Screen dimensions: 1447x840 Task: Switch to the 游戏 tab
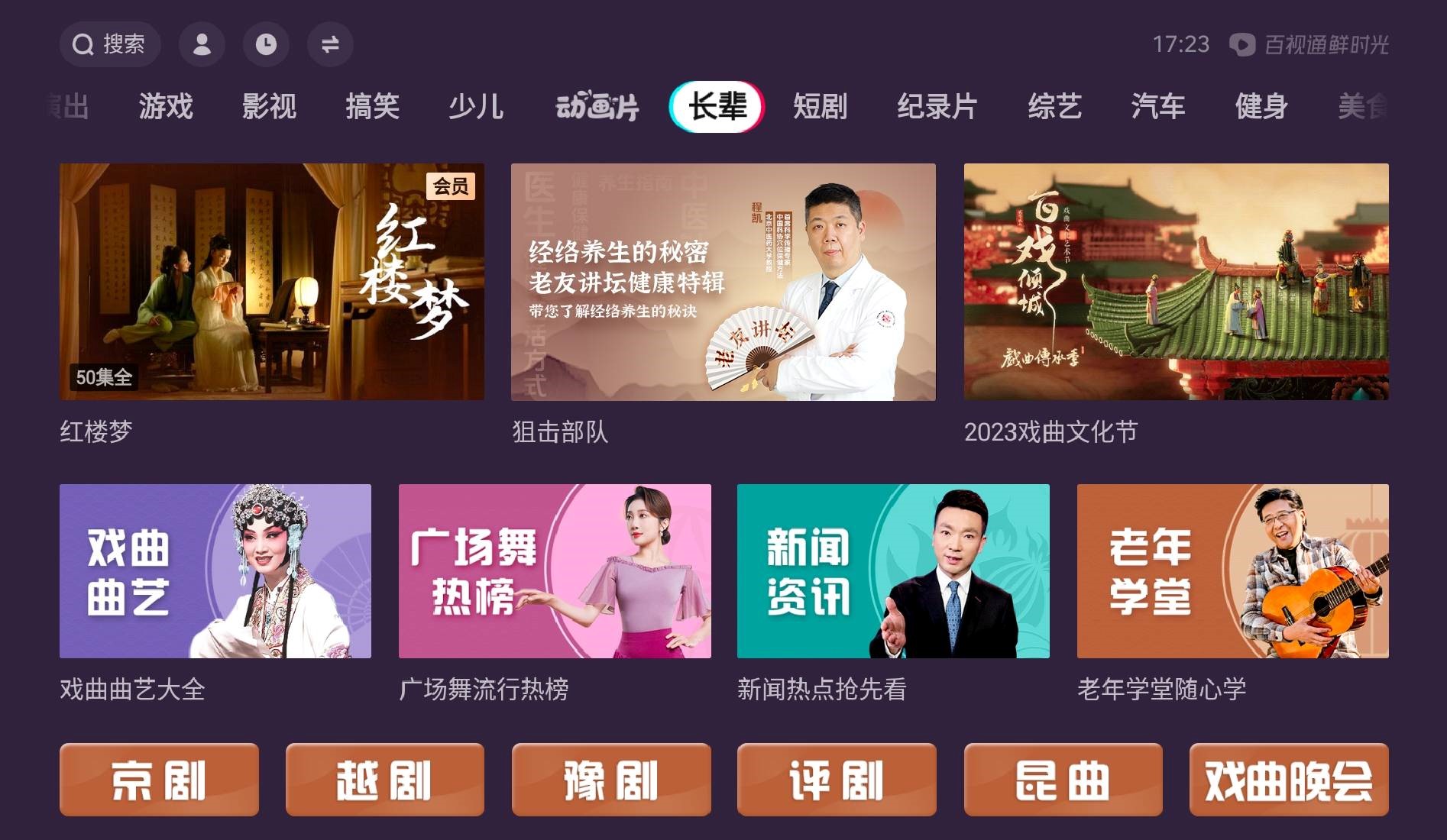pos(166,106)
